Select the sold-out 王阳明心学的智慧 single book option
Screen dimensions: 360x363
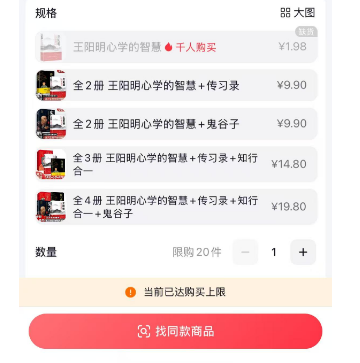click(176, 47)
